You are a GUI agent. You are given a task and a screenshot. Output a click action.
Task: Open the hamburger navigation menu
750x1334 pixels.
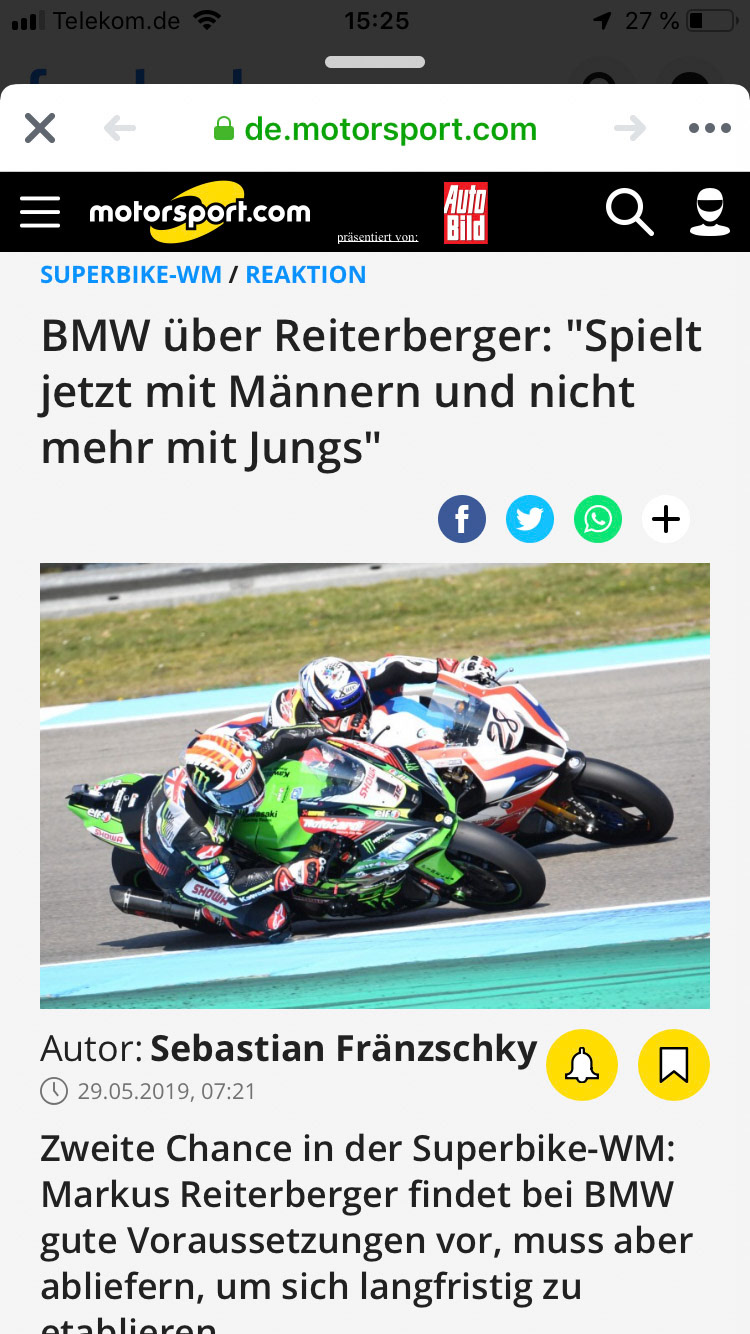(40, 212)
